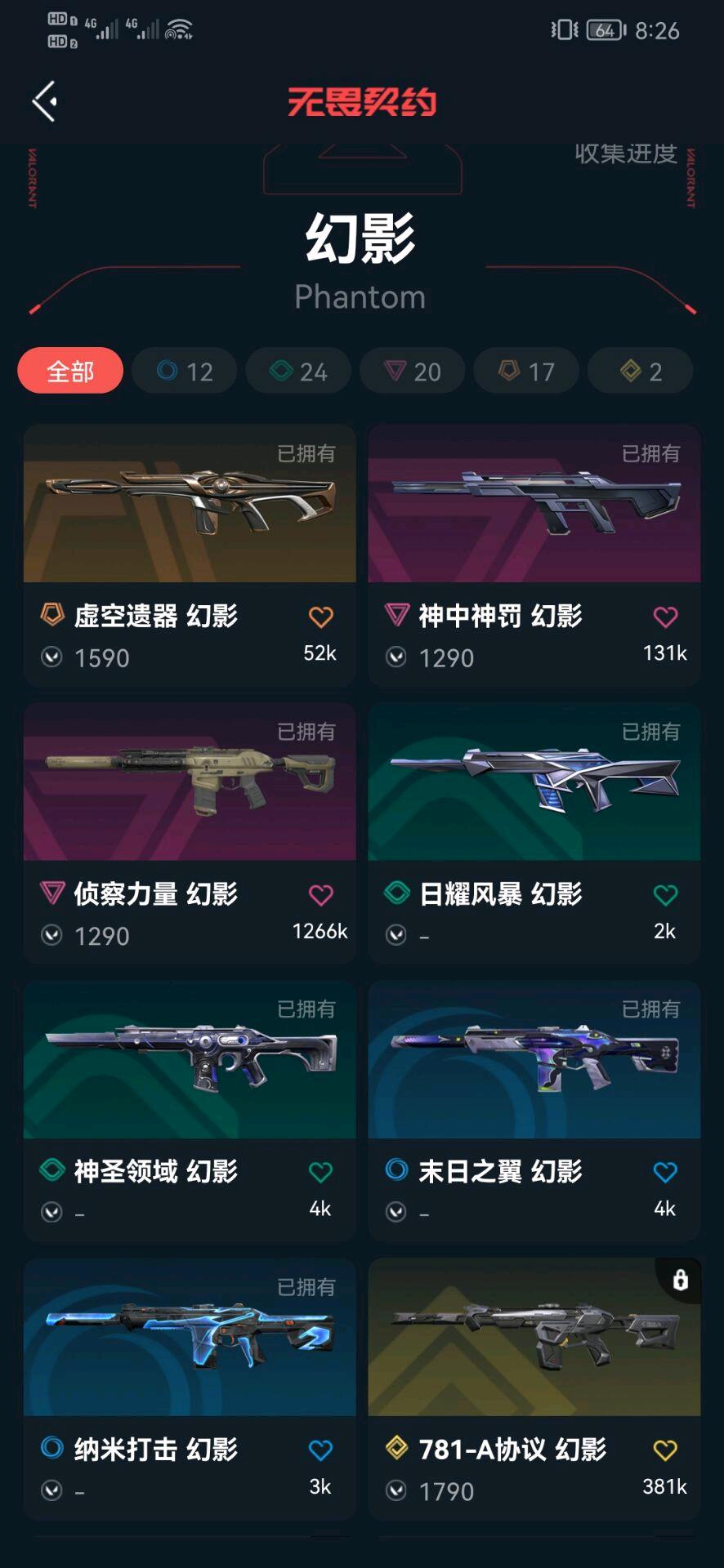Filter by the yellow tier with 2 skins
Image resolution: width=724 pixels, height=1568 pixels.
coord(641,372)
